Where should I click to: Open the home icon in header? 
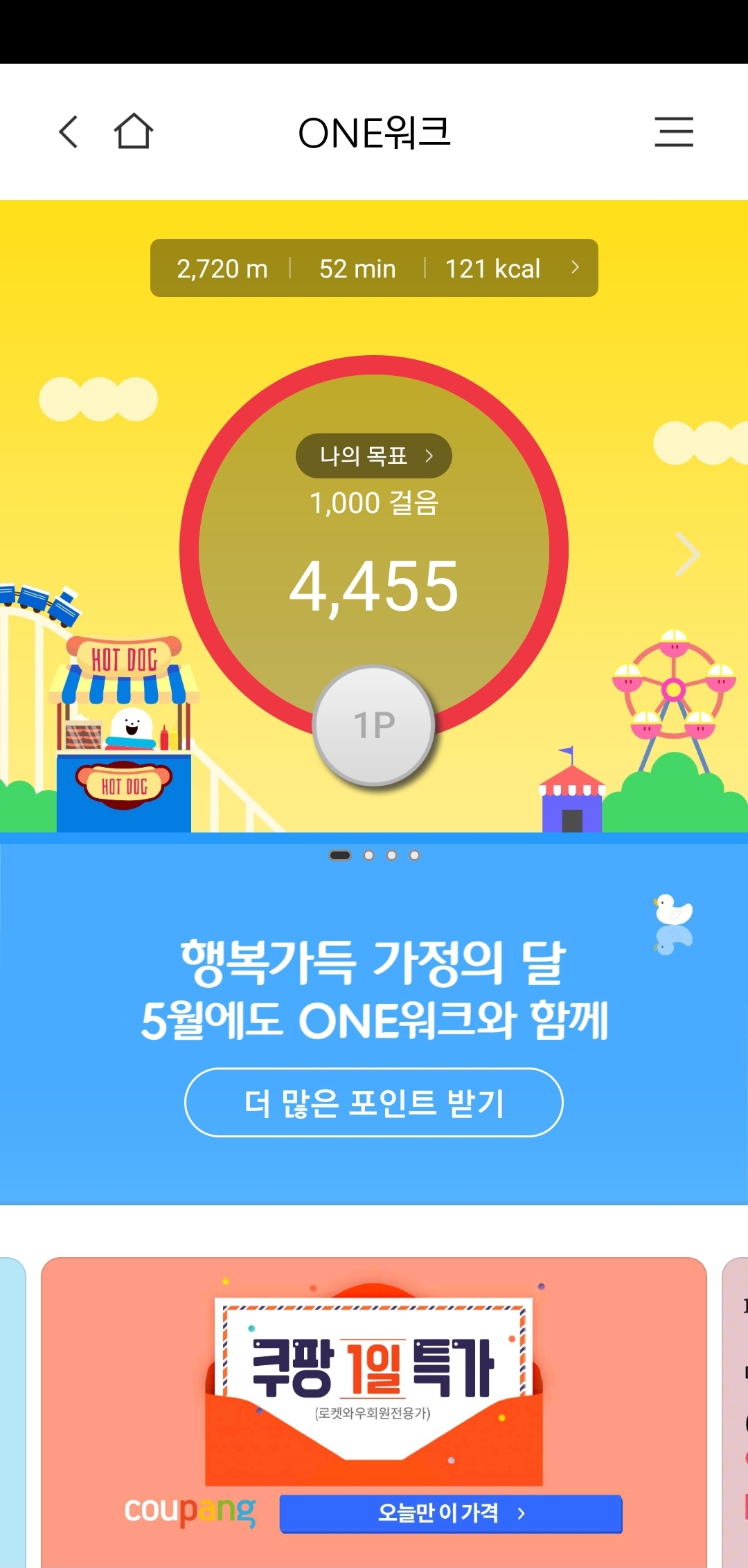point(133,132)
